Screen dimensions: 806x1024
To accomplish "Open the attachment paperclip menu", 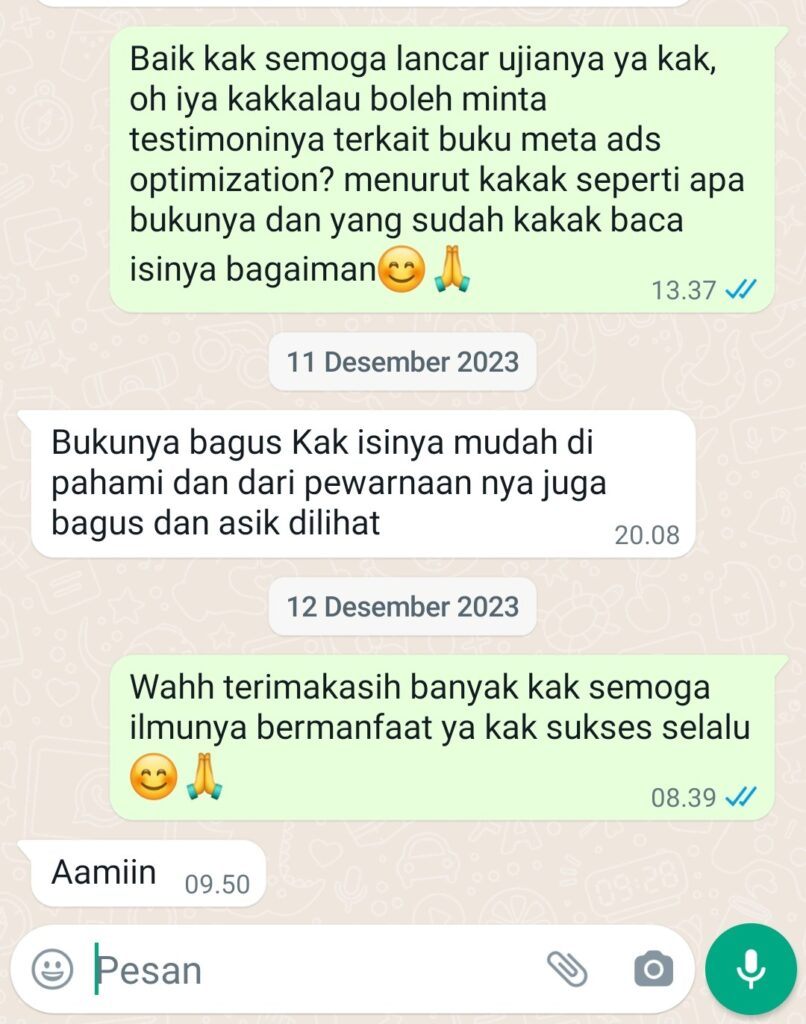I will pyautogui.click(x=567, y=968).
